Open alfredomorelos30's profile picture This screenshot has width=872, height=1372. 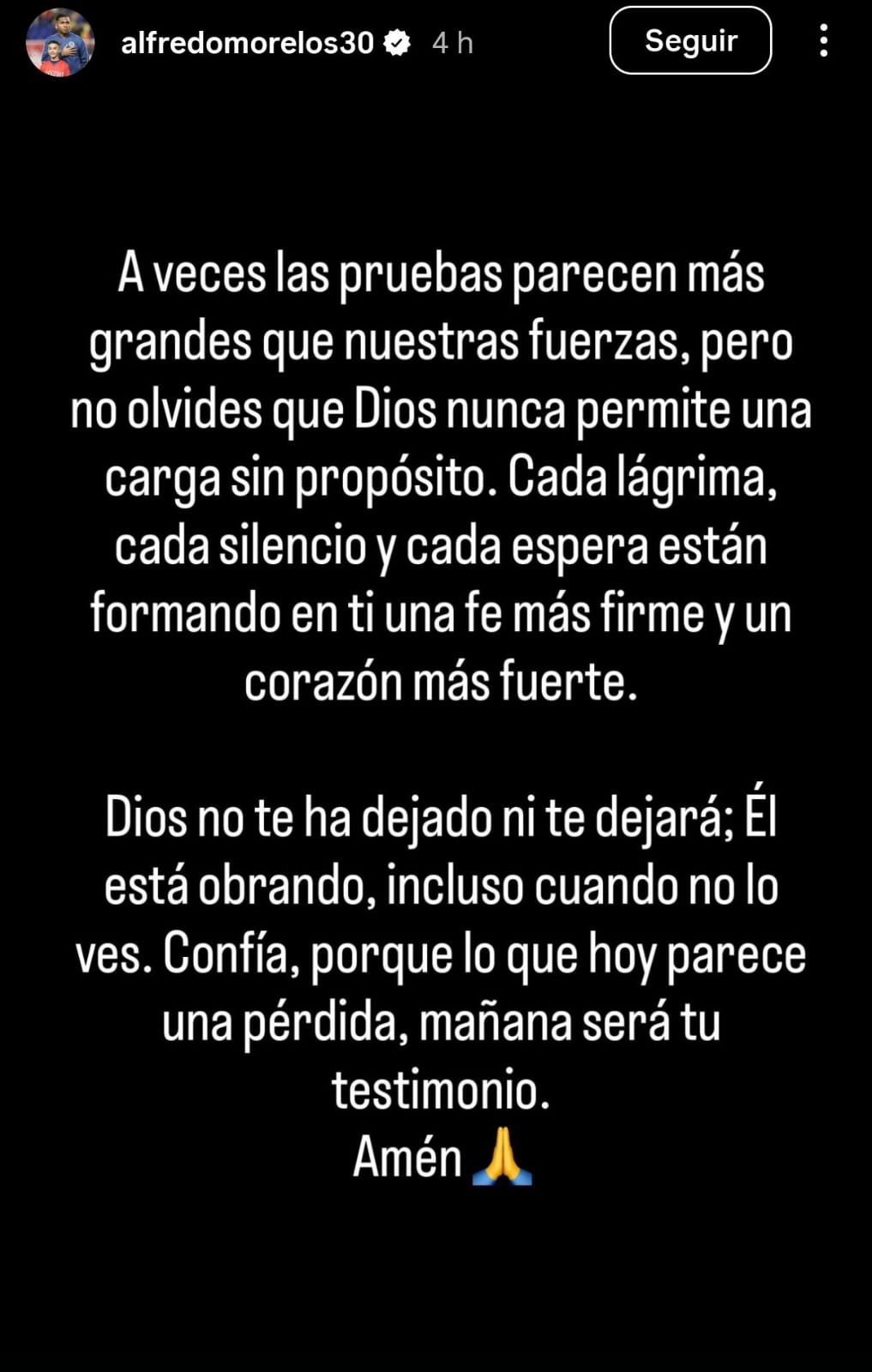click(x=59, y=43)
